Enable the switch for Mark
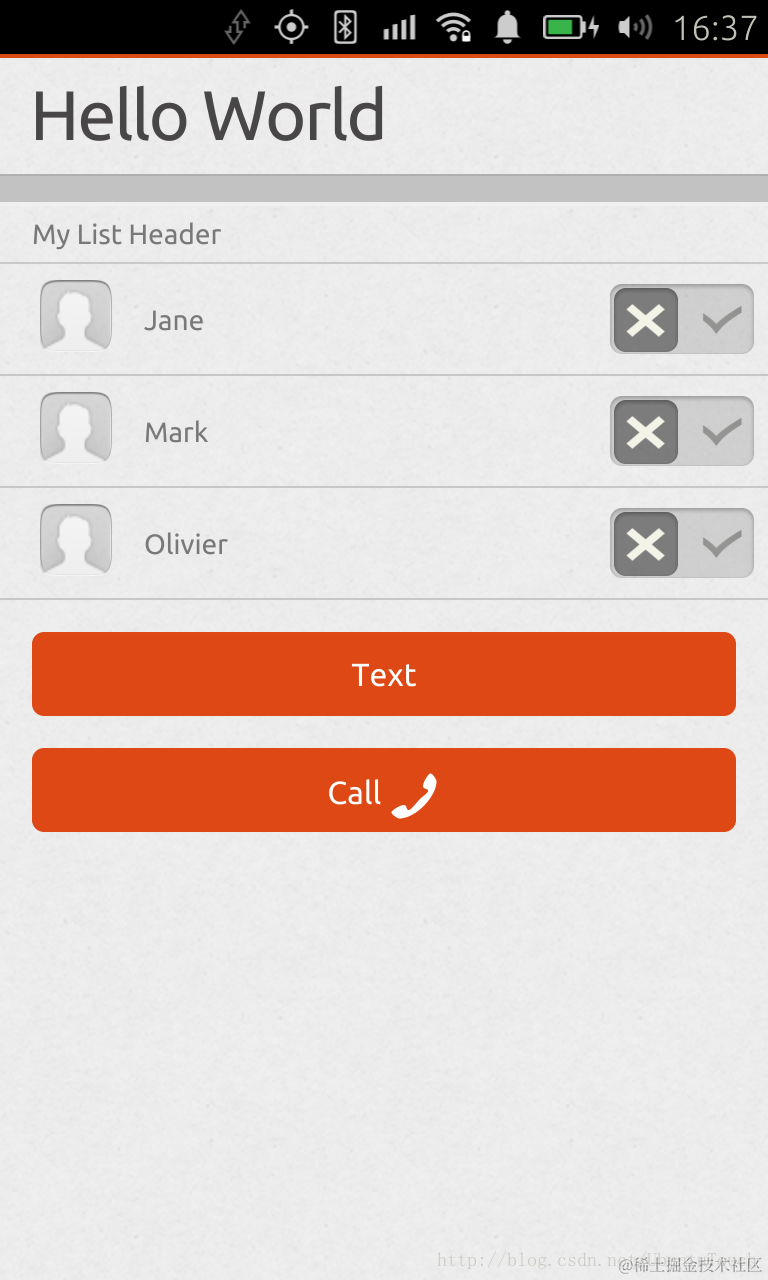Screen dimensions: 768x1280 681,432
